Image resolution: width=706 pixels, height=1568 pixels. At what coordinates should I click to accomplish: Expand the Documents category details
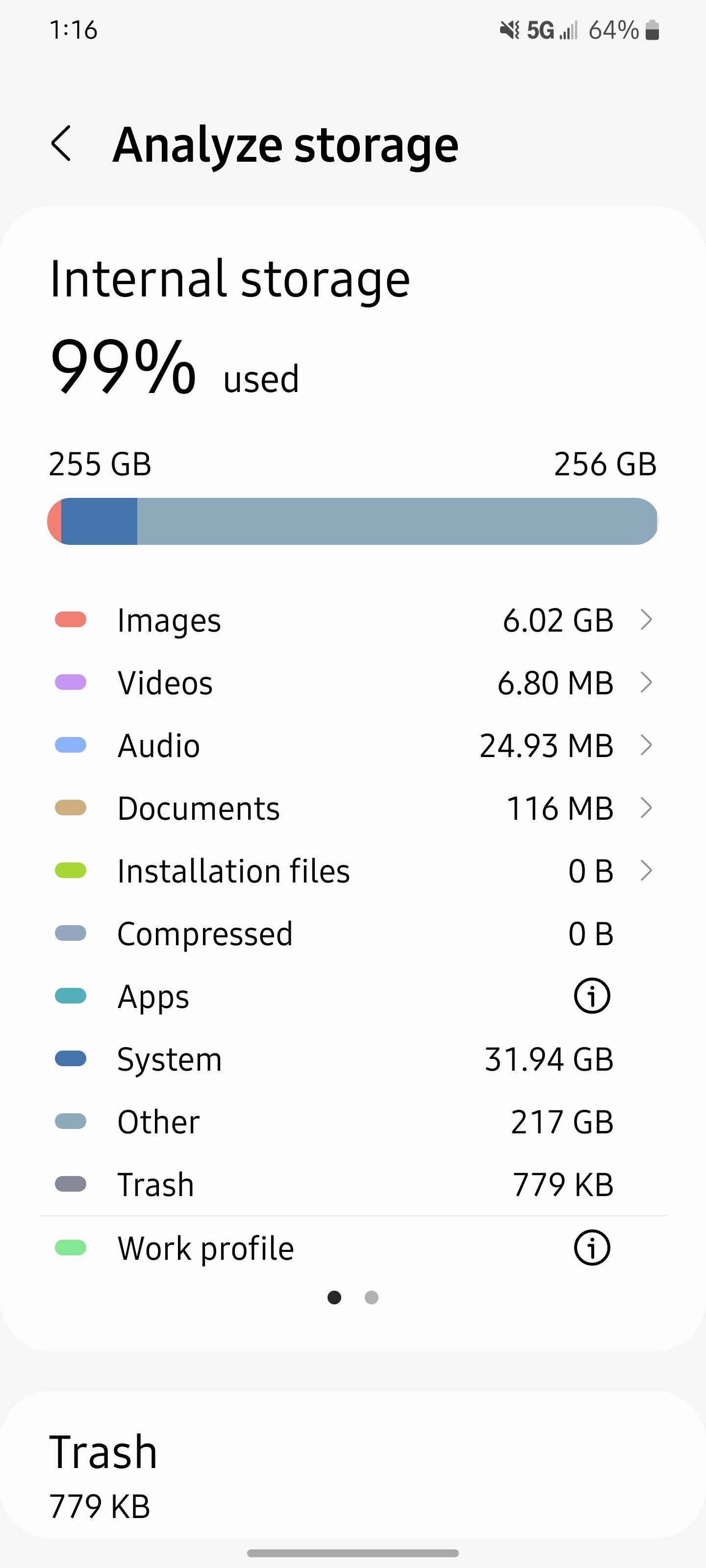pyautogui.click(x=647, y=808)
